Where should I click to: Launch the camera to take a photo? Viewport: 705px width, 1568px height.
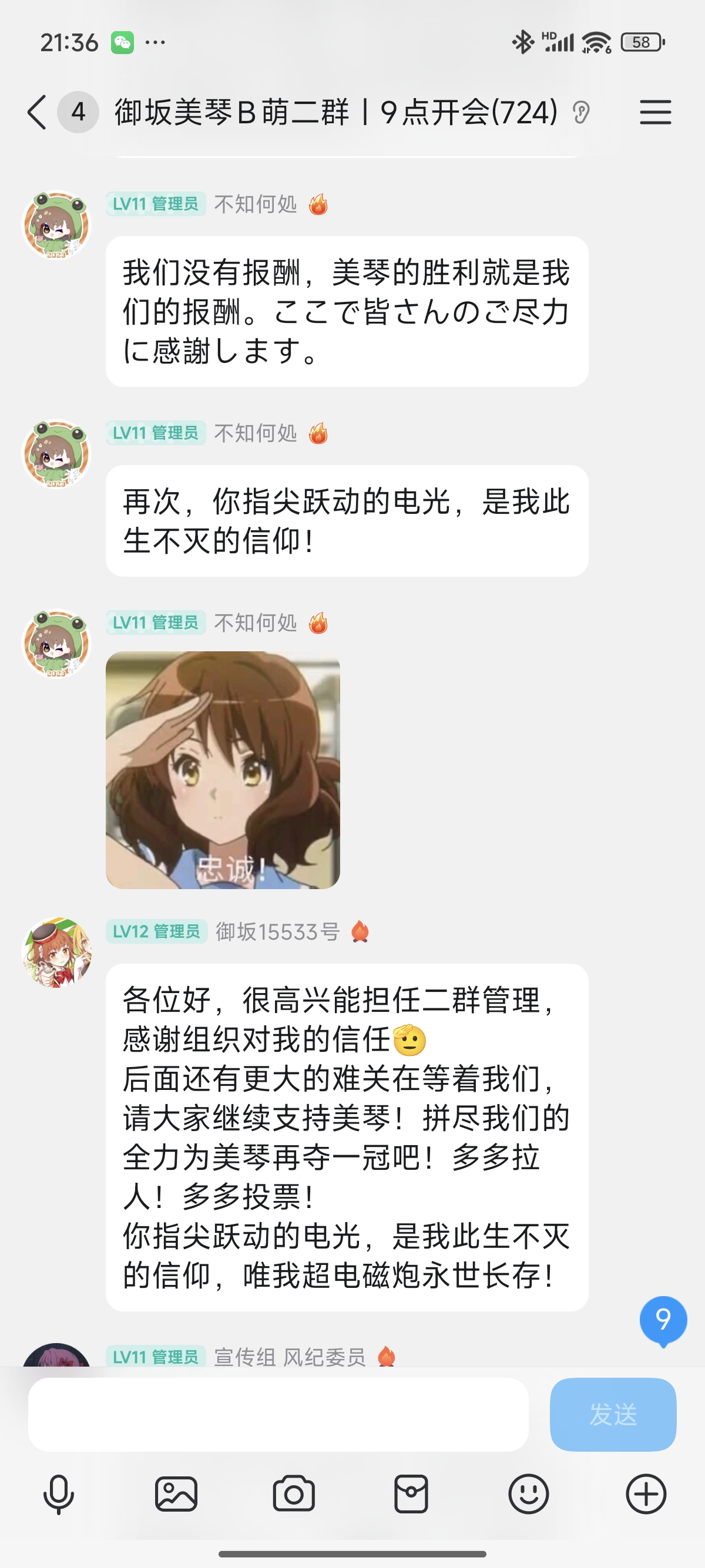tap(293, 1494)
